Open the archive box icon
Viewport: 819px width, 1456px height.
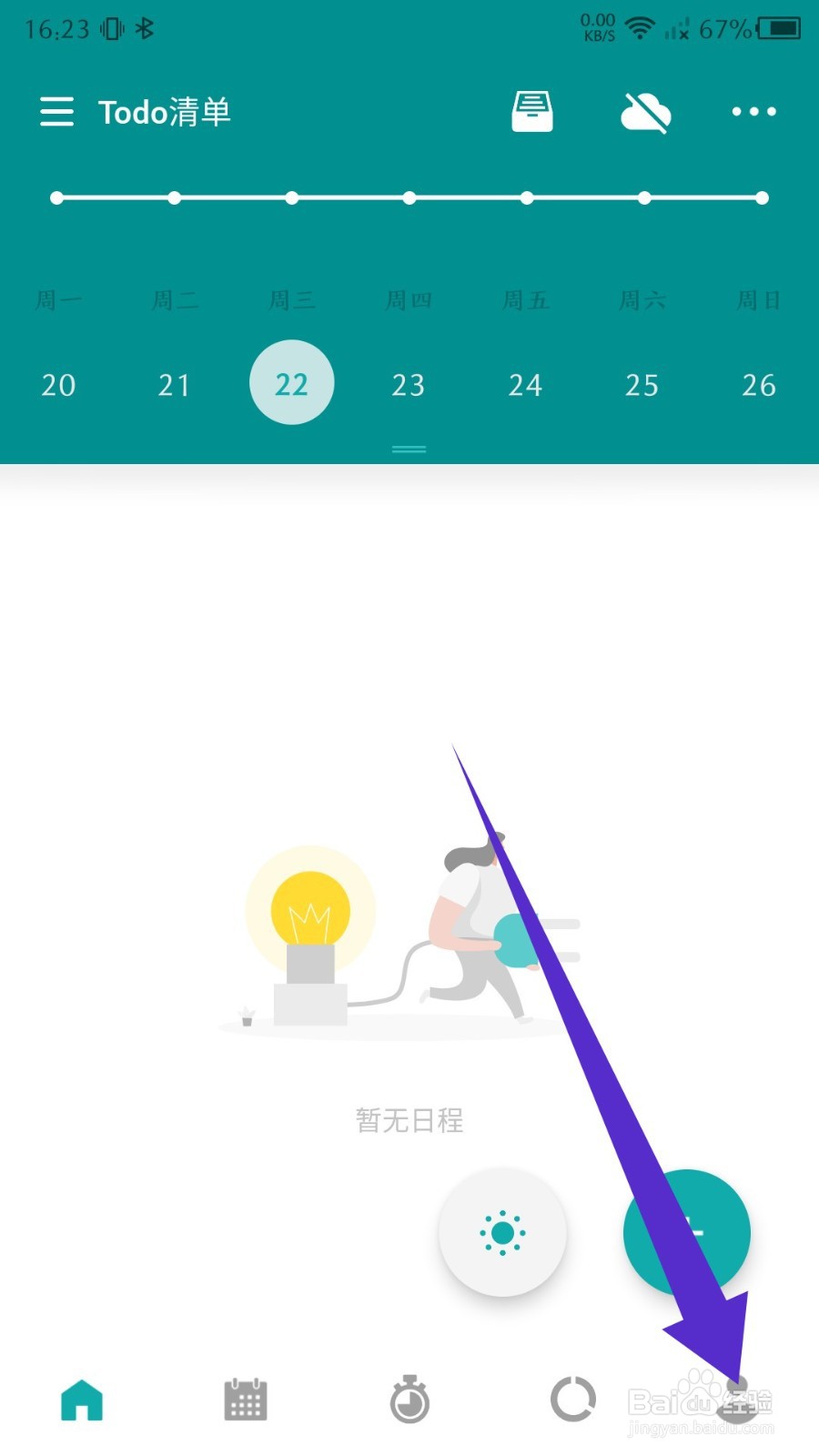tap(532, 111)
